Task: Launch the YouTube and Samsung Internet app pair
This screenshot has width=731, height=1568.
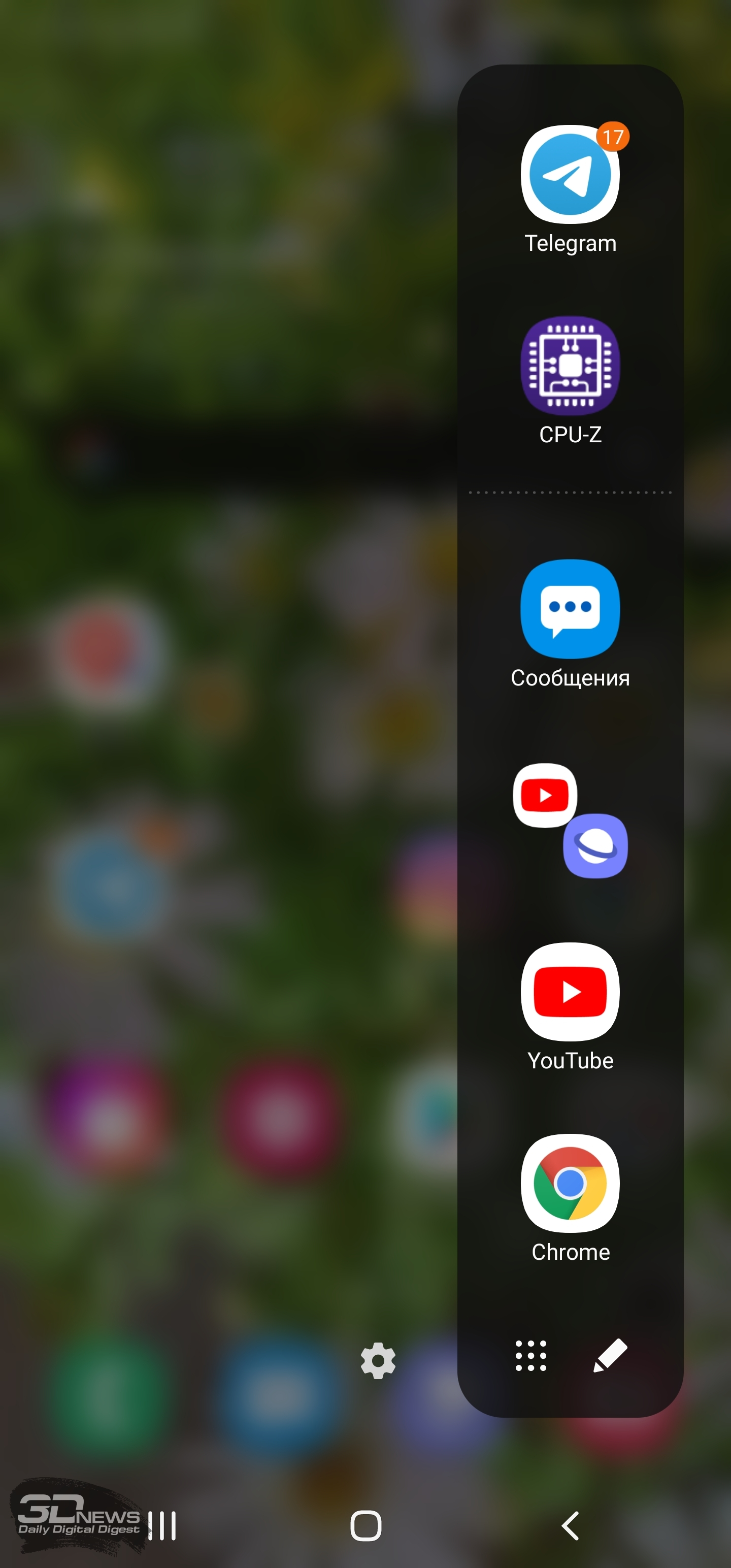Action: coord(570,821)
